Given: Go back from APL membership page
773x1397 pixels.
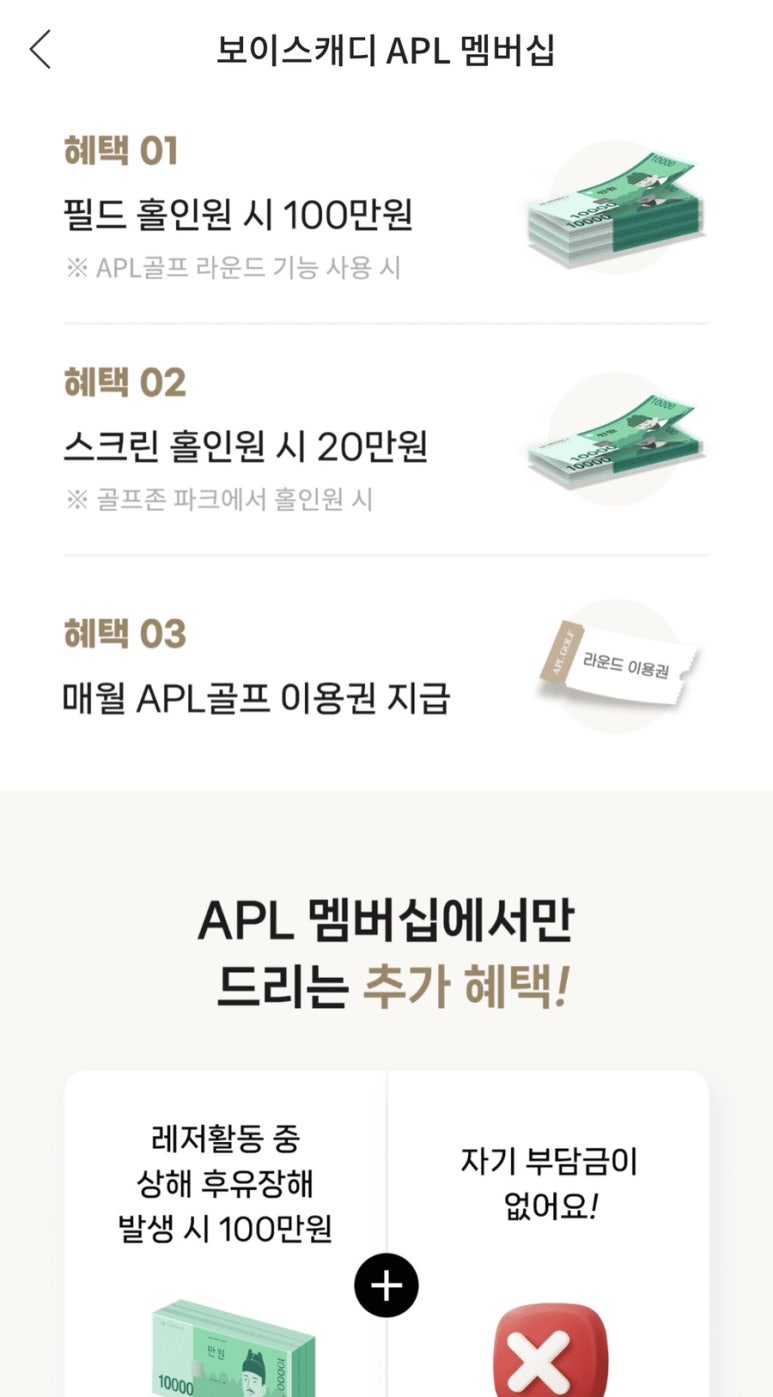Looking at the screenshot, I should (40, 49).
